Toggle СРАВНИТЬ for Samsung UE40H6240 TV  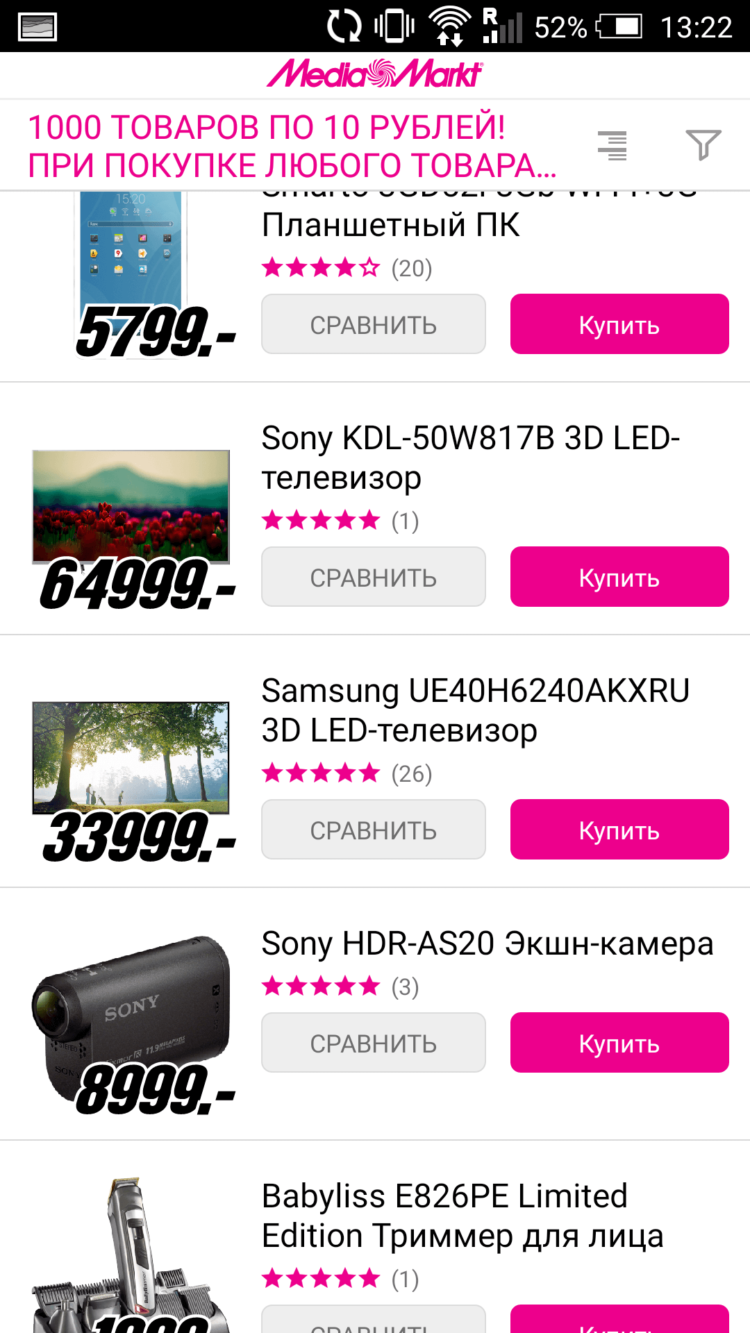click(x=373, y=829)
